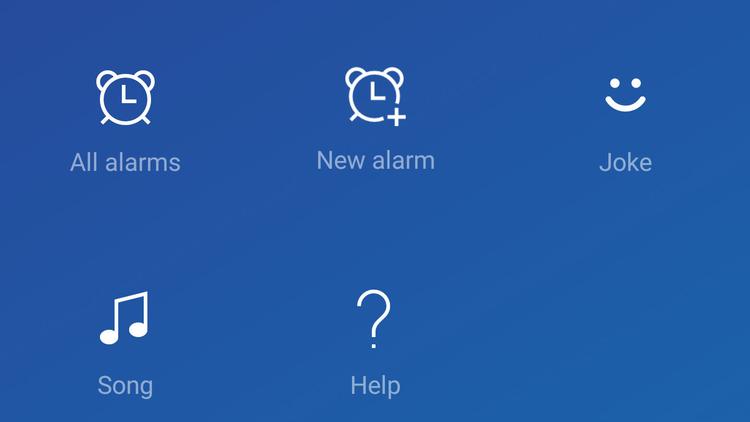Create a New alarm
This screenshot has height=422, width=750.
pos(375,97)
